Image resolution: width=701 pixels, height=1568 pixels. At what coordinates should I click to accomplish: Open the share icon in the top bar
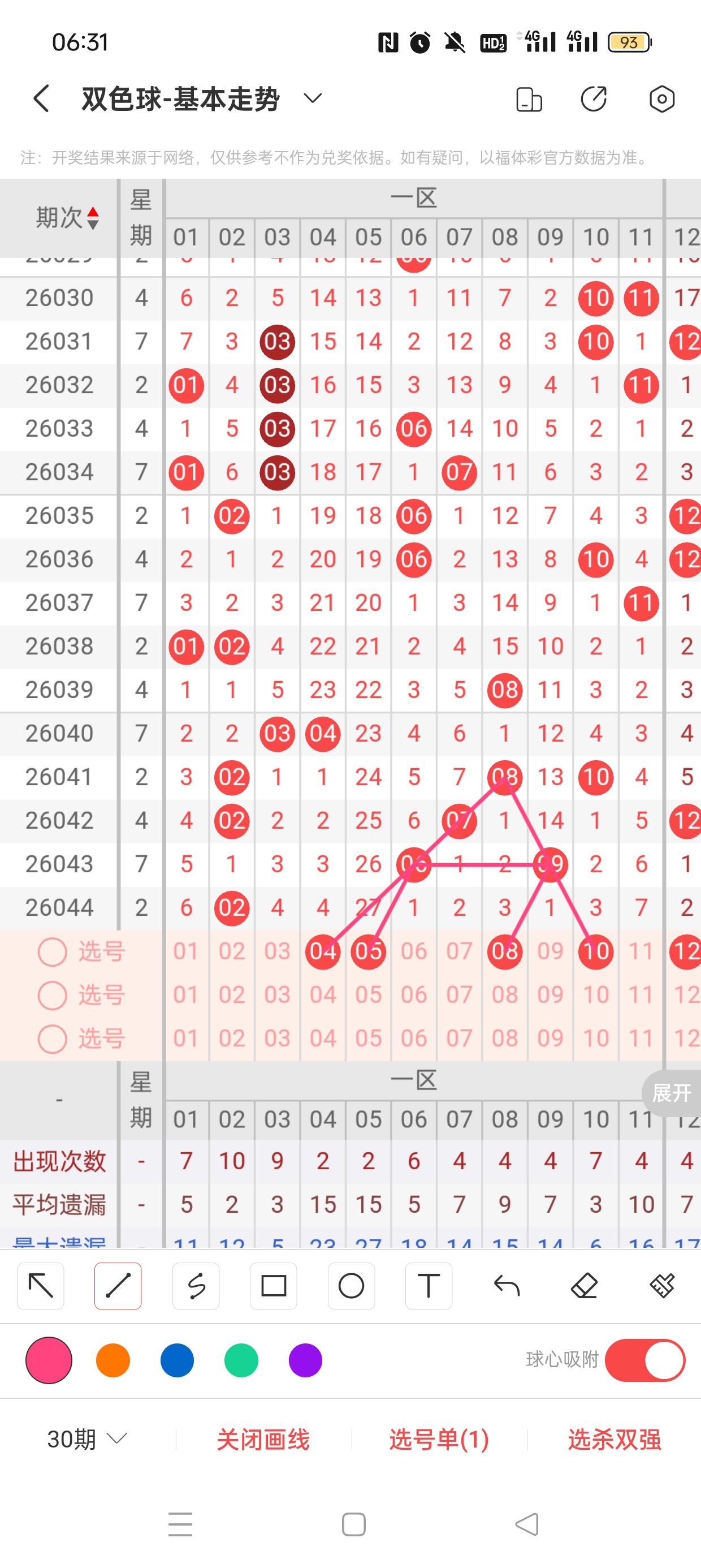(x=593, y=99)
